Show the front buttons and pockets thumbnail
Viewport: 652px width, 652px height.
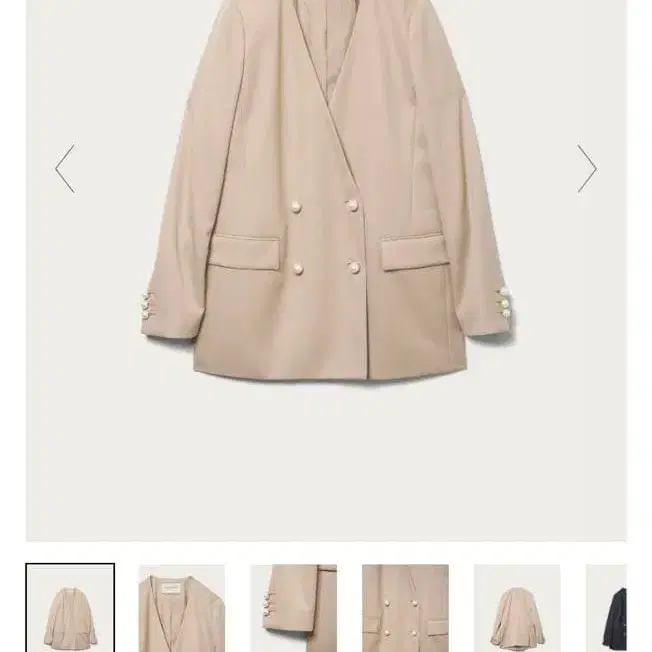(405, 608)
